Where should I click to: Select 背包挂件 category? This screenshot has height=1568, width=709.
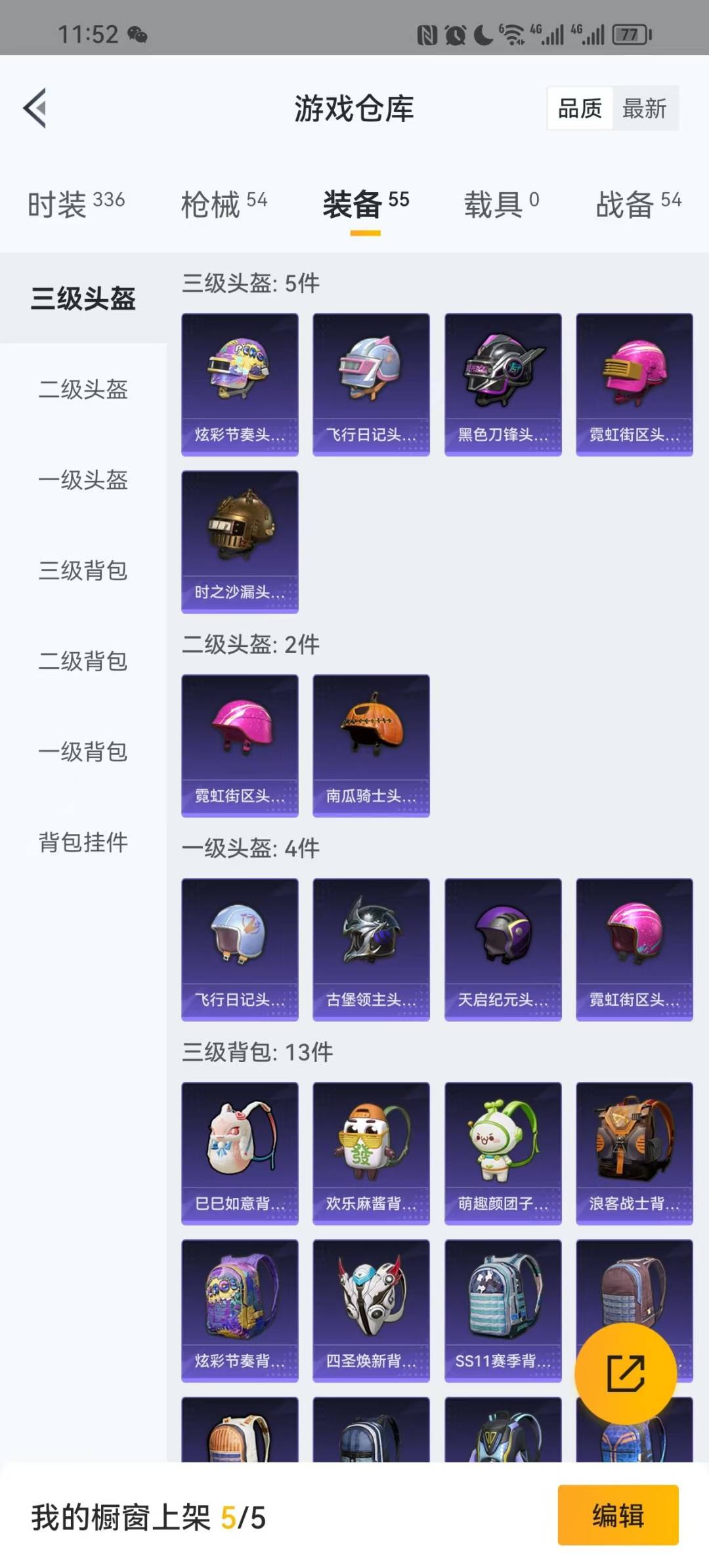point(83,842)
